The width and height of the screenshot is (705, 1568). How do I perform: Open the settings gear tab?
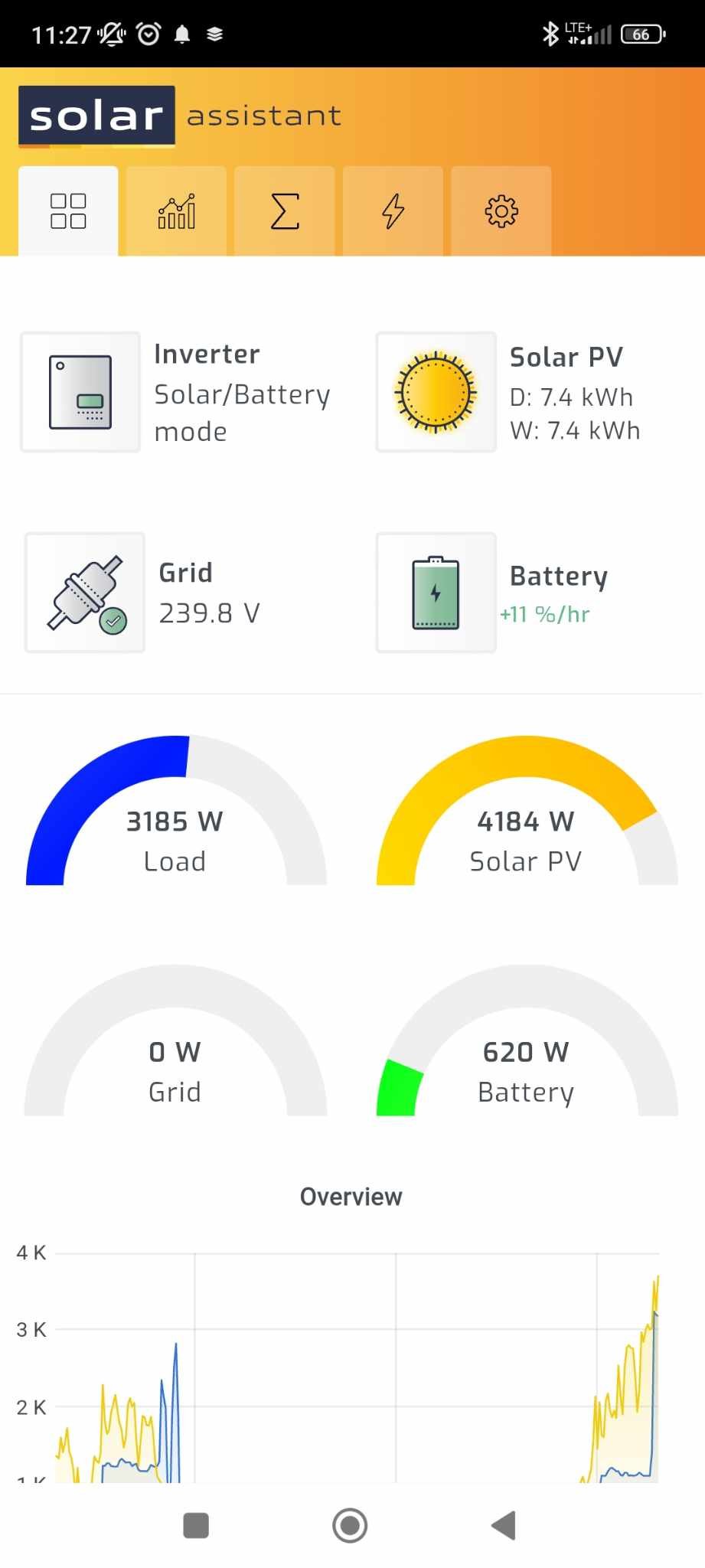click(501, 211)
